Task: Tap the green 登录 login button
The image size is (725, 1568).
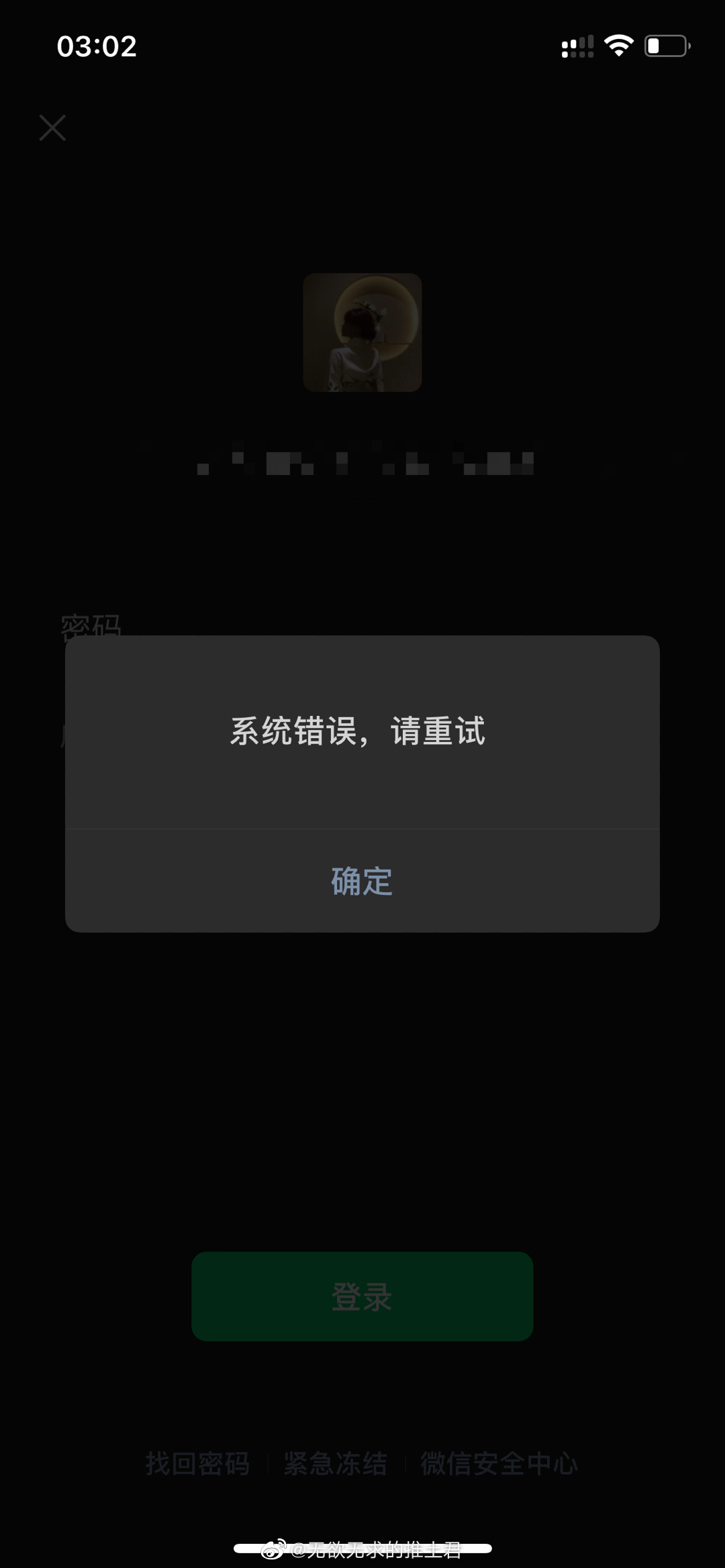Action: (362, 1296)
